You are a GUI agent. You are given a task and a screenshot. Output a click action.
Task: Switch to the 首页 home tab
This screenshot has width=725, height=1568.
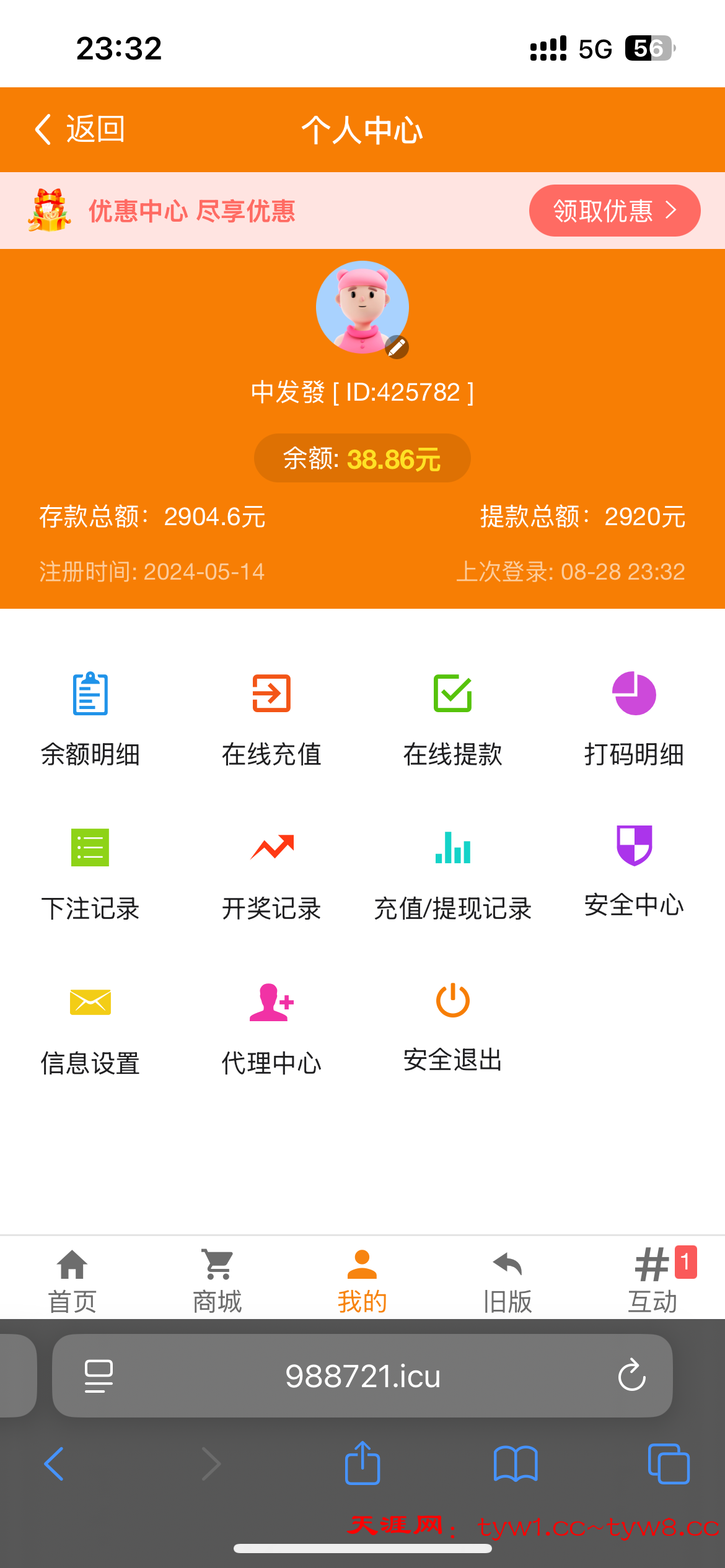(x=72, y=1280)
